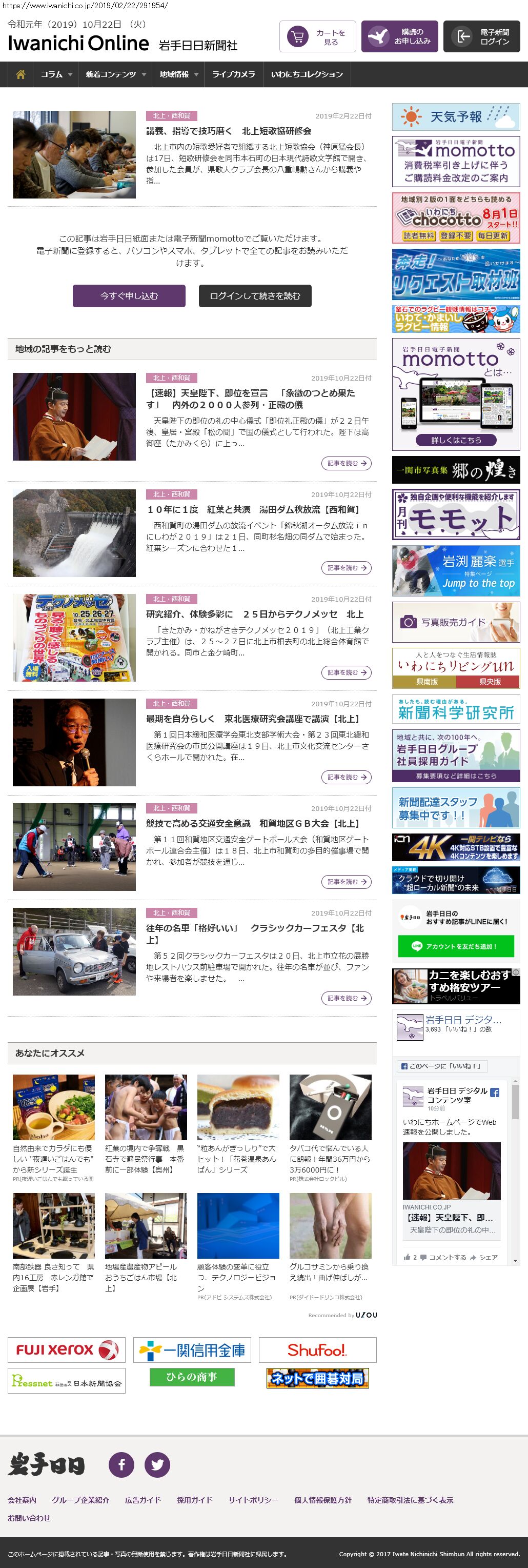Open Facebook page icon in footer
This screenshot has width=528, height=1568.
coord(121,1464)
